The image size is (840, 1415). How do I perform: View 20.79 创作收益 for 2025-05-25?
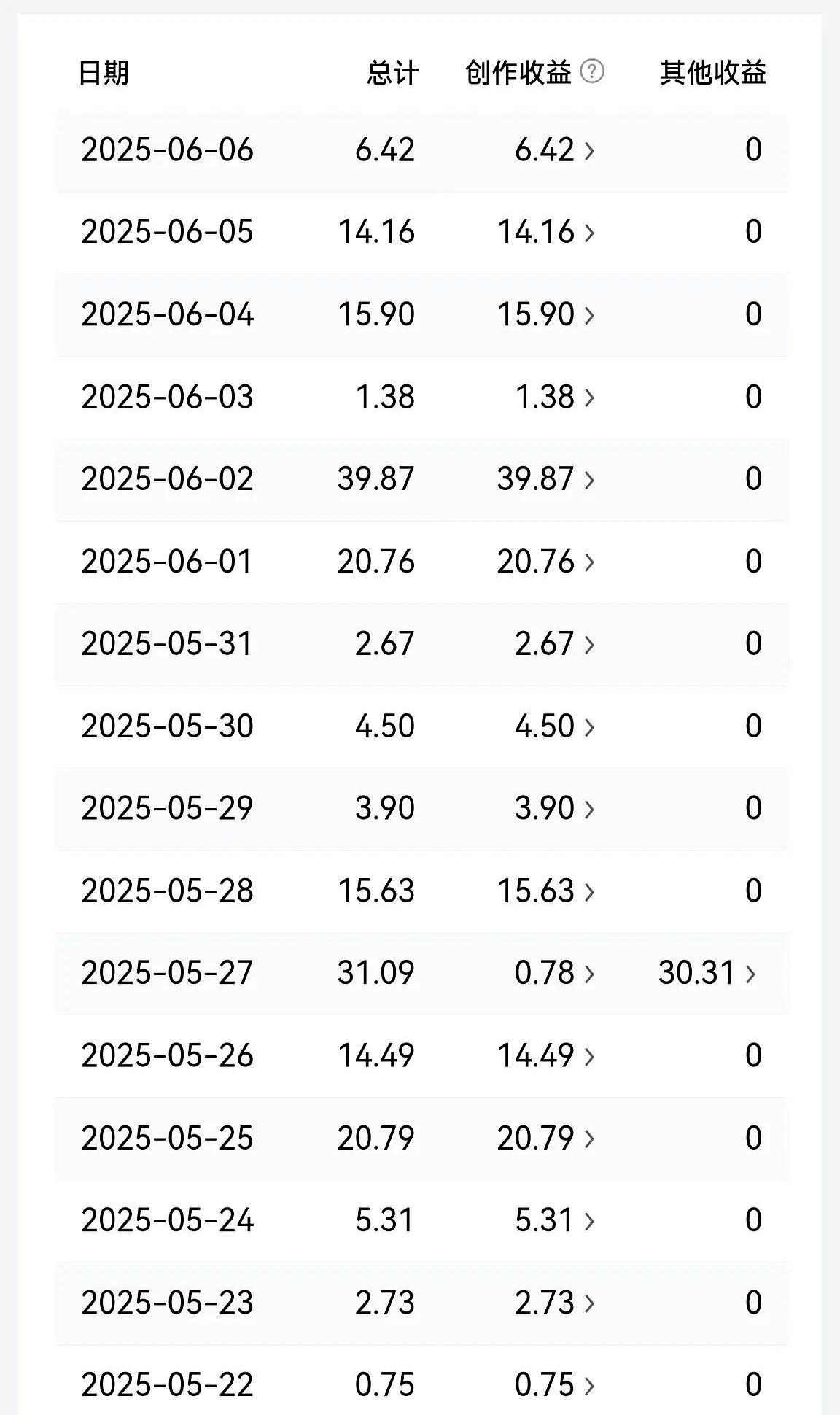546,1138
